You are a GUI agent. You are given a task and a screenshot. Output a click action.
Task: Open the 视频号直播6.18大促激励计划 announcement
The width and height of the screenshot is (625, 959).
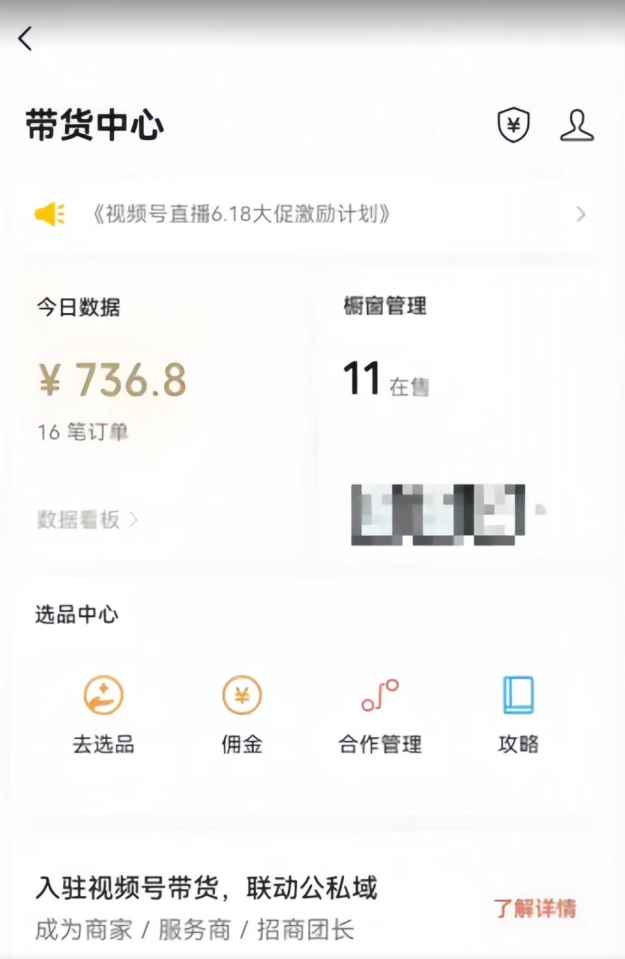240,214
